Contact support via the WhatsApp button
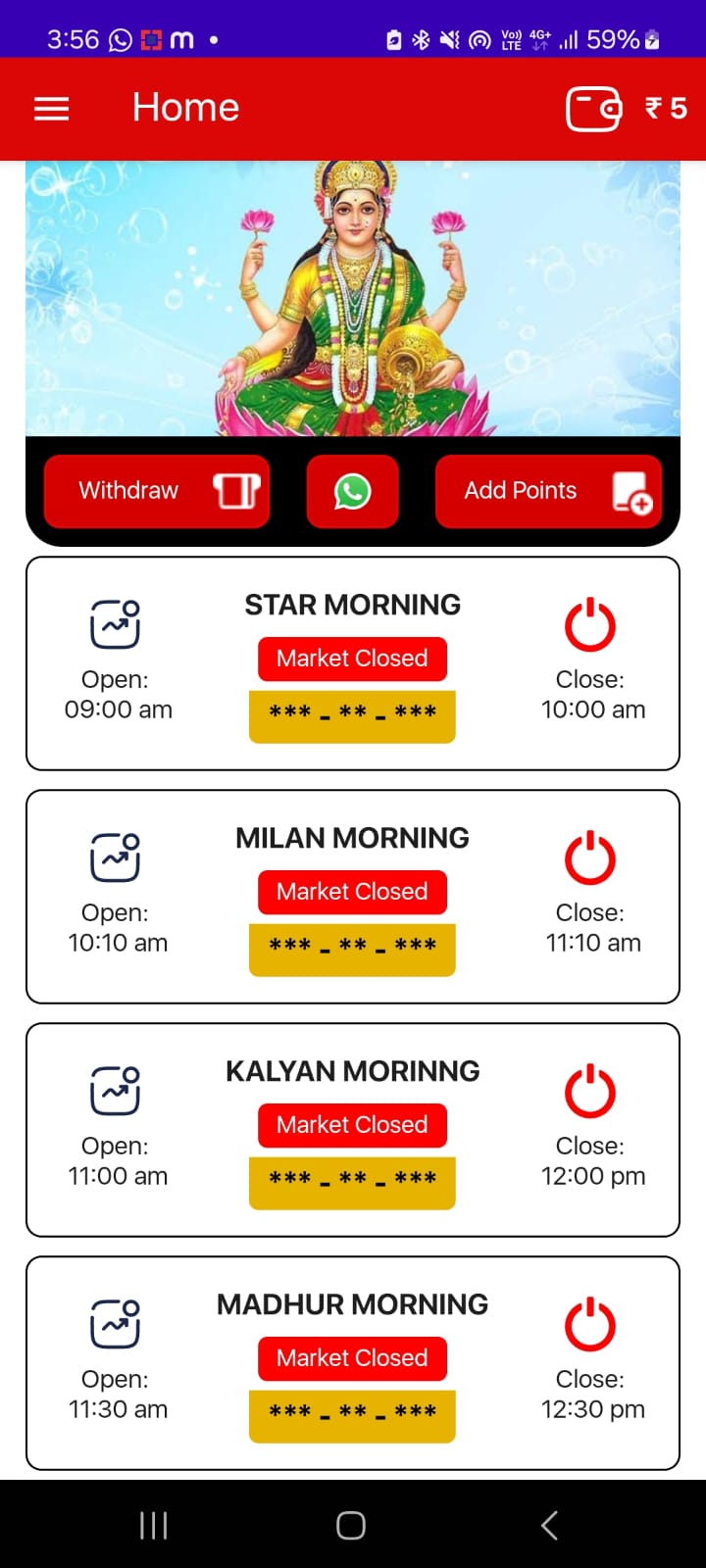The width and height of the screenshot is (706, 1568). pyautogui.click(x=352, y=491)
